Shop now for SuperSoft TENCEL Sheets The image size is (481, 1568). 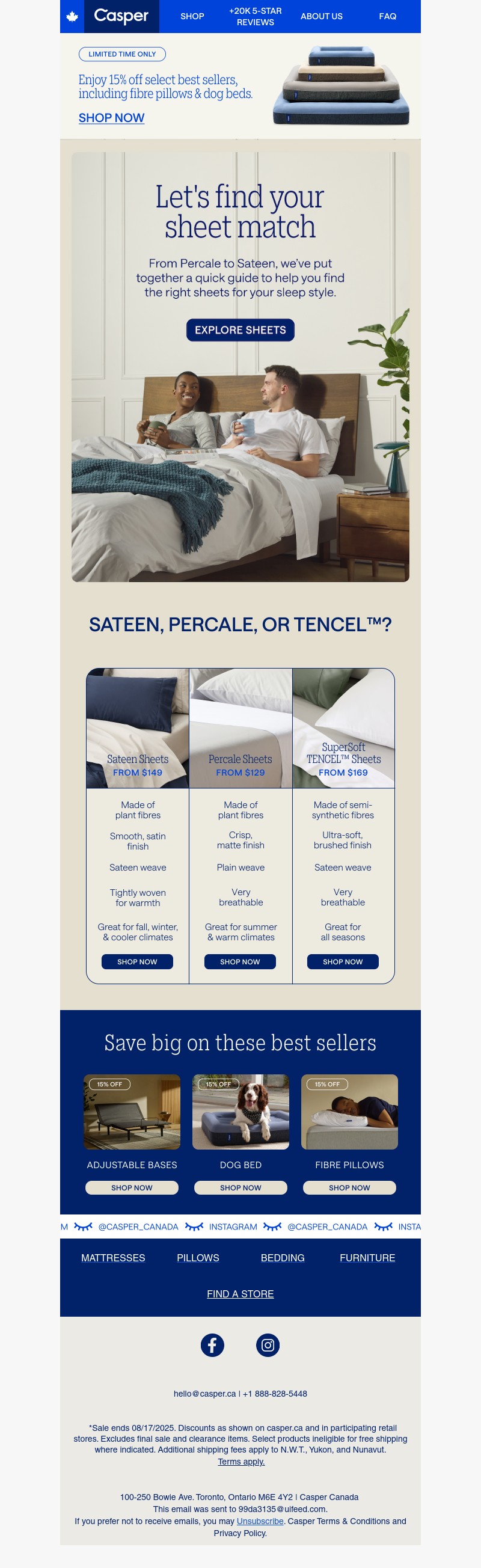click(343, 962)
